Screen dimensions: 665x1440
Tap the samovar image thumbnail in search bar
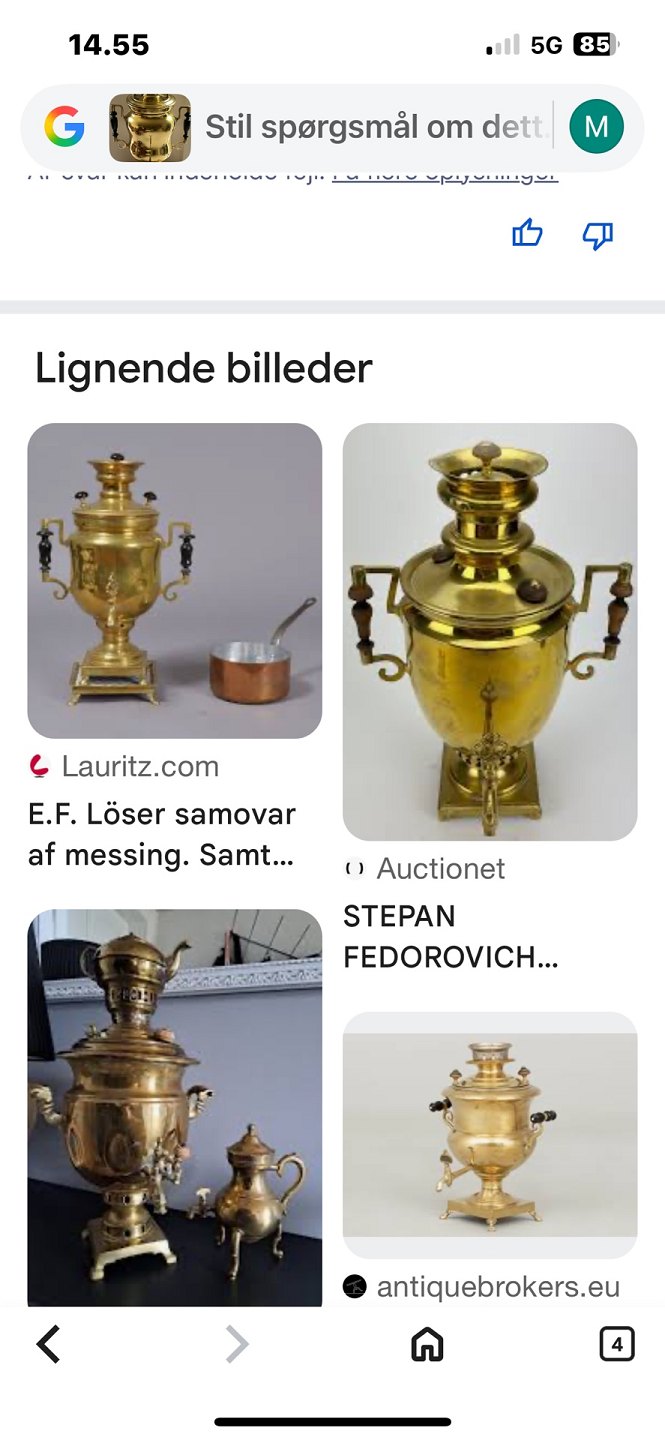click(x=150, y=127)
